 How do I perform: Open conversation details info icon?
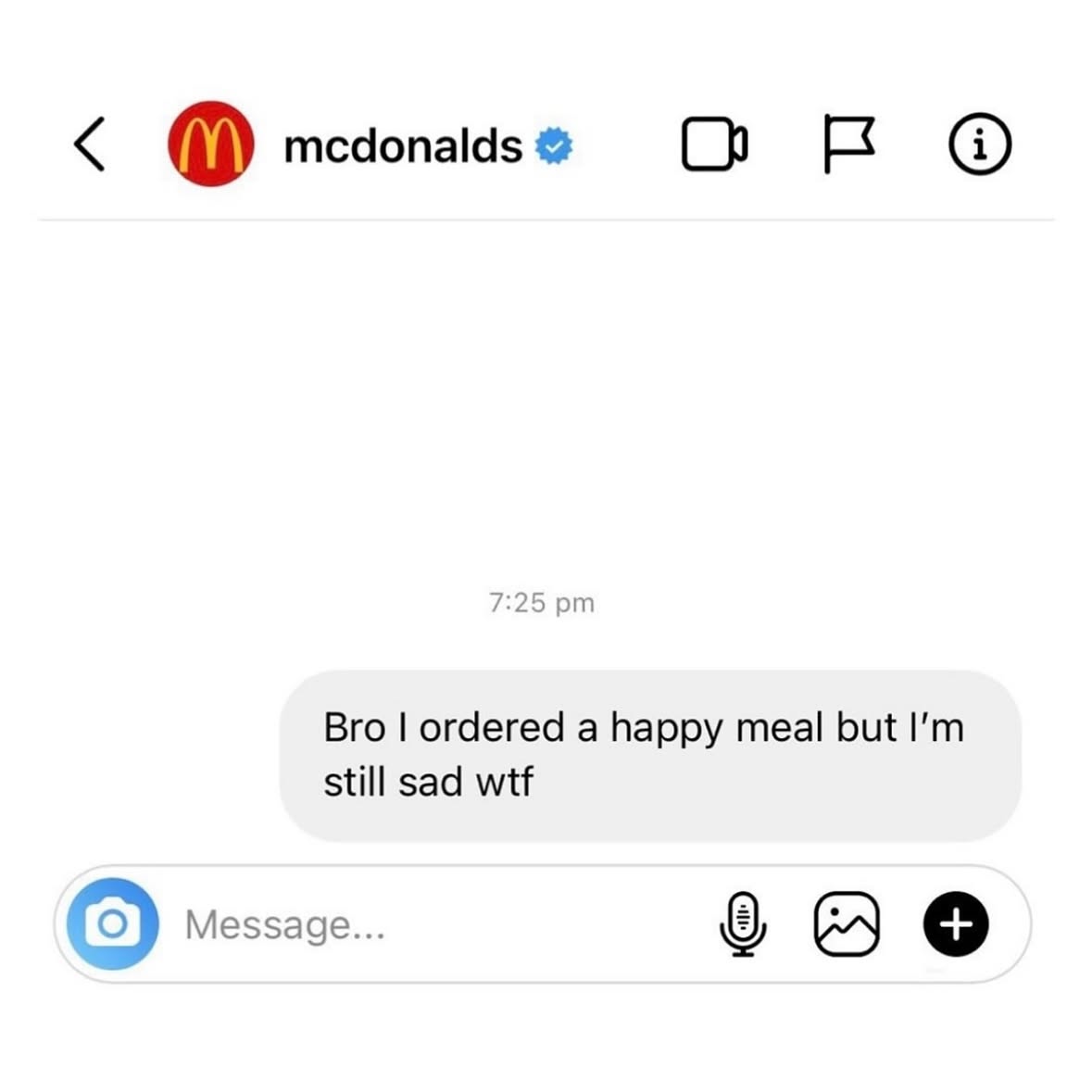(x=980, y=144)
